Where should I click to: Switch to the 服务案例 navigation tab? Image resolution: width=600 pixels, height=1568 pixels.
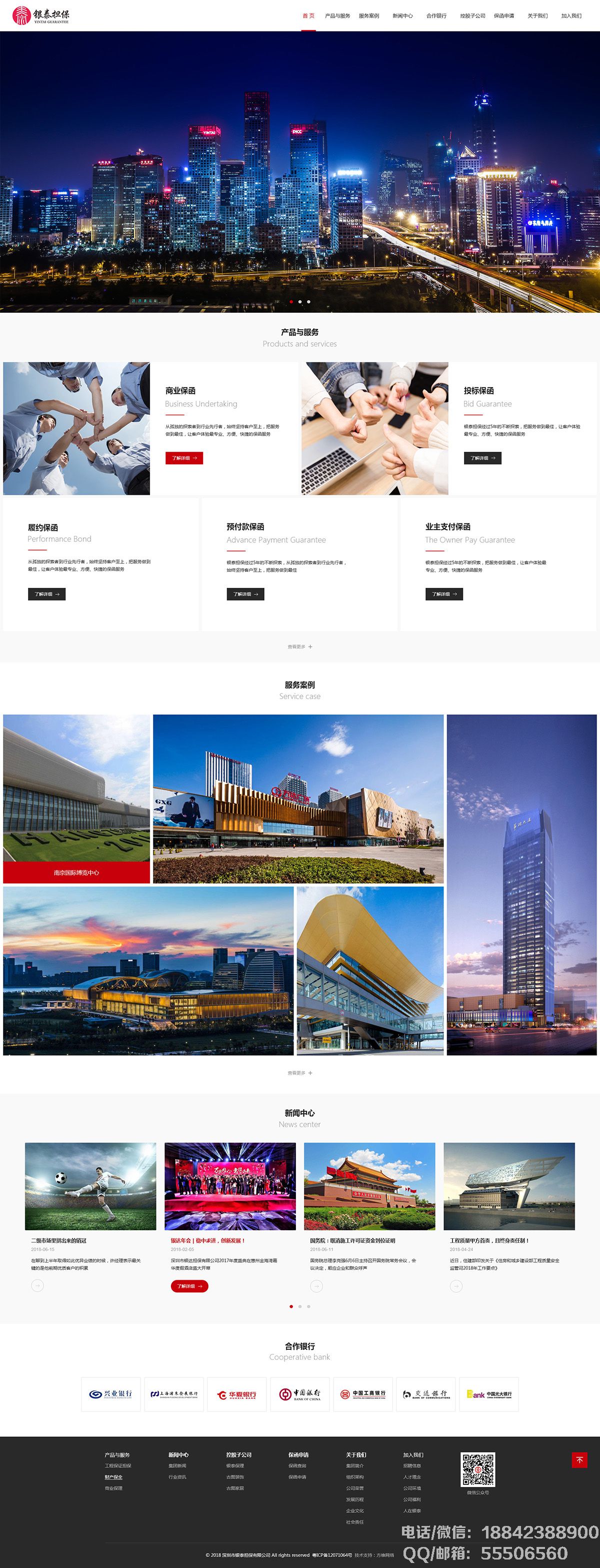pyautogui.click(x=369, y=16)
